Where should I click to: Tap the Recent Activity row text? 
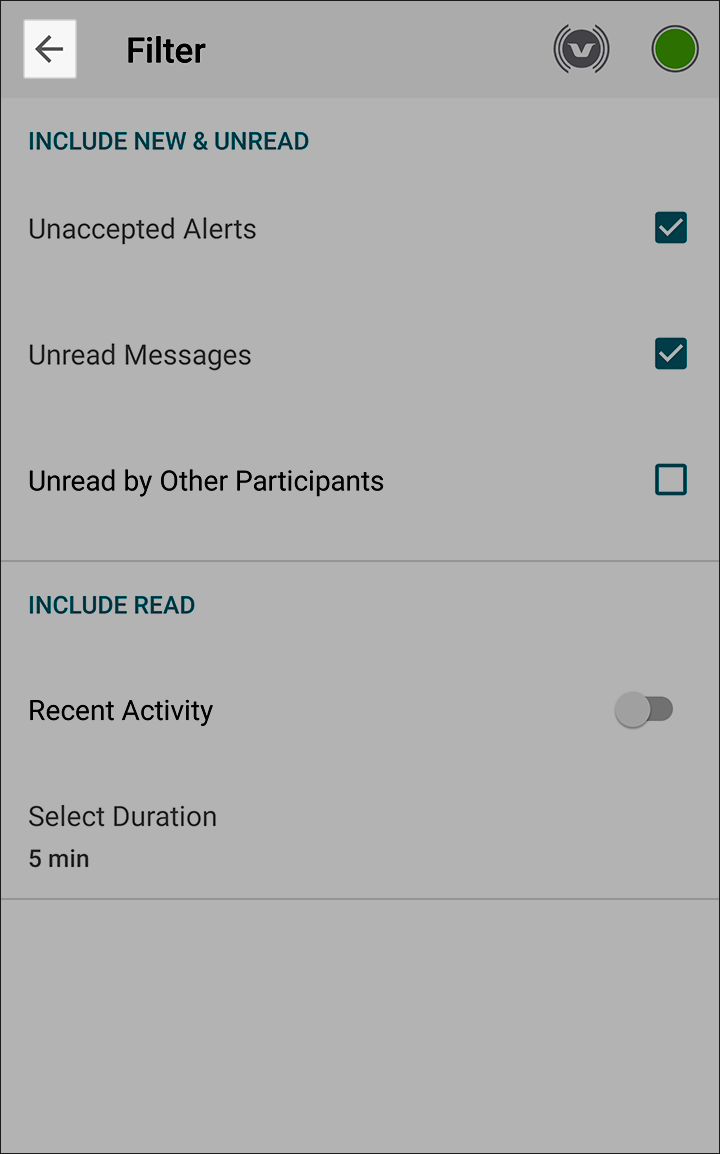(x=120, y=709)
